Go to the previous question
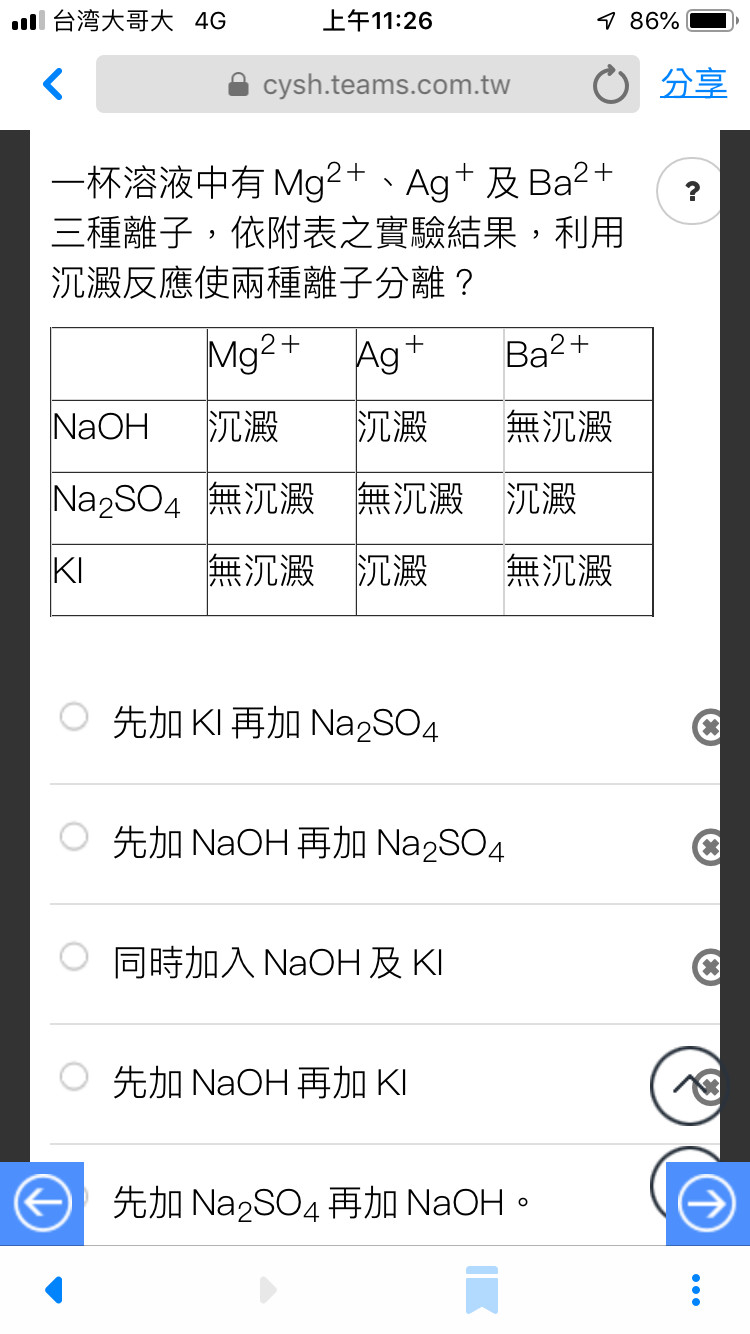Image resolution: width=750 pixels, height=1334 pixels. [x=42, y=1204]
